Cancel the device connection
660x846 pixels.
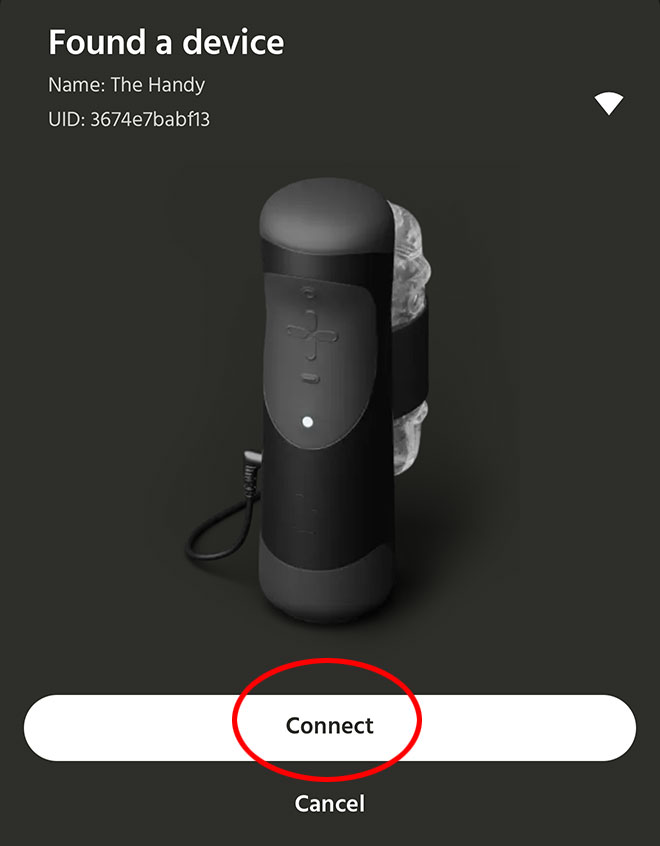329,803
